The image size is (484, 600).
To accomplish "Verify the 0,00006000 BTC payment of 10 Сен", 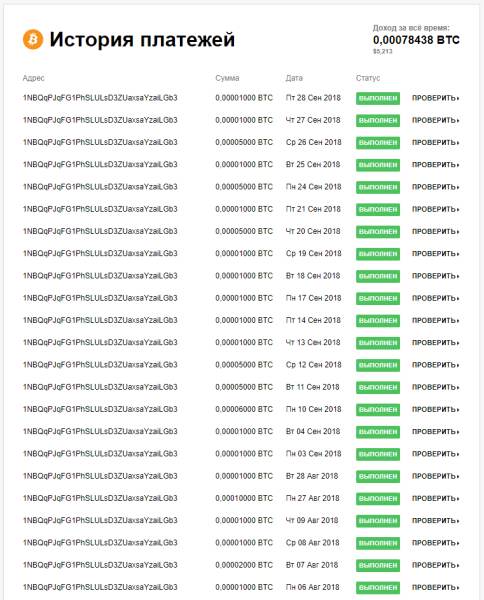I will click(x=435, y=409).
